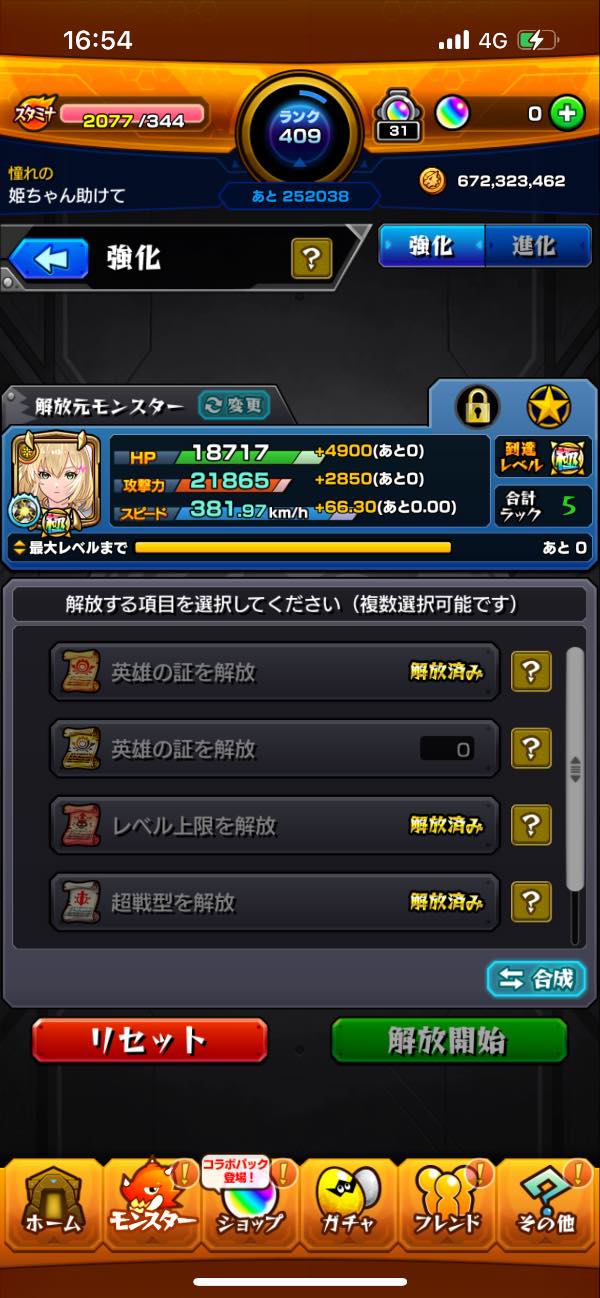Tap the red リセット button
Screen dimensions: 600x1298
coord(150,1040)
